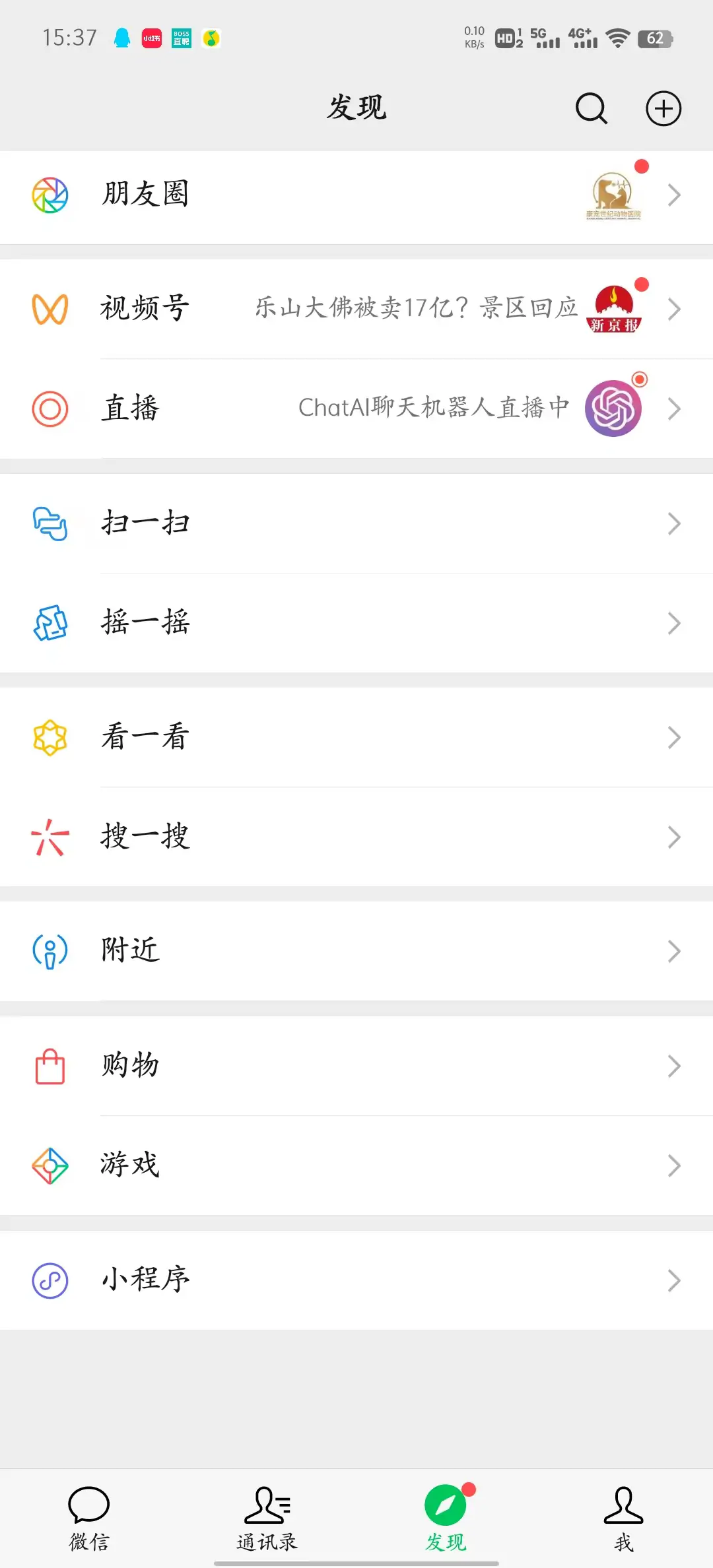Tap the friend's Moments update avatar
The image size is (713, 1568).
(x=615, y=195)
